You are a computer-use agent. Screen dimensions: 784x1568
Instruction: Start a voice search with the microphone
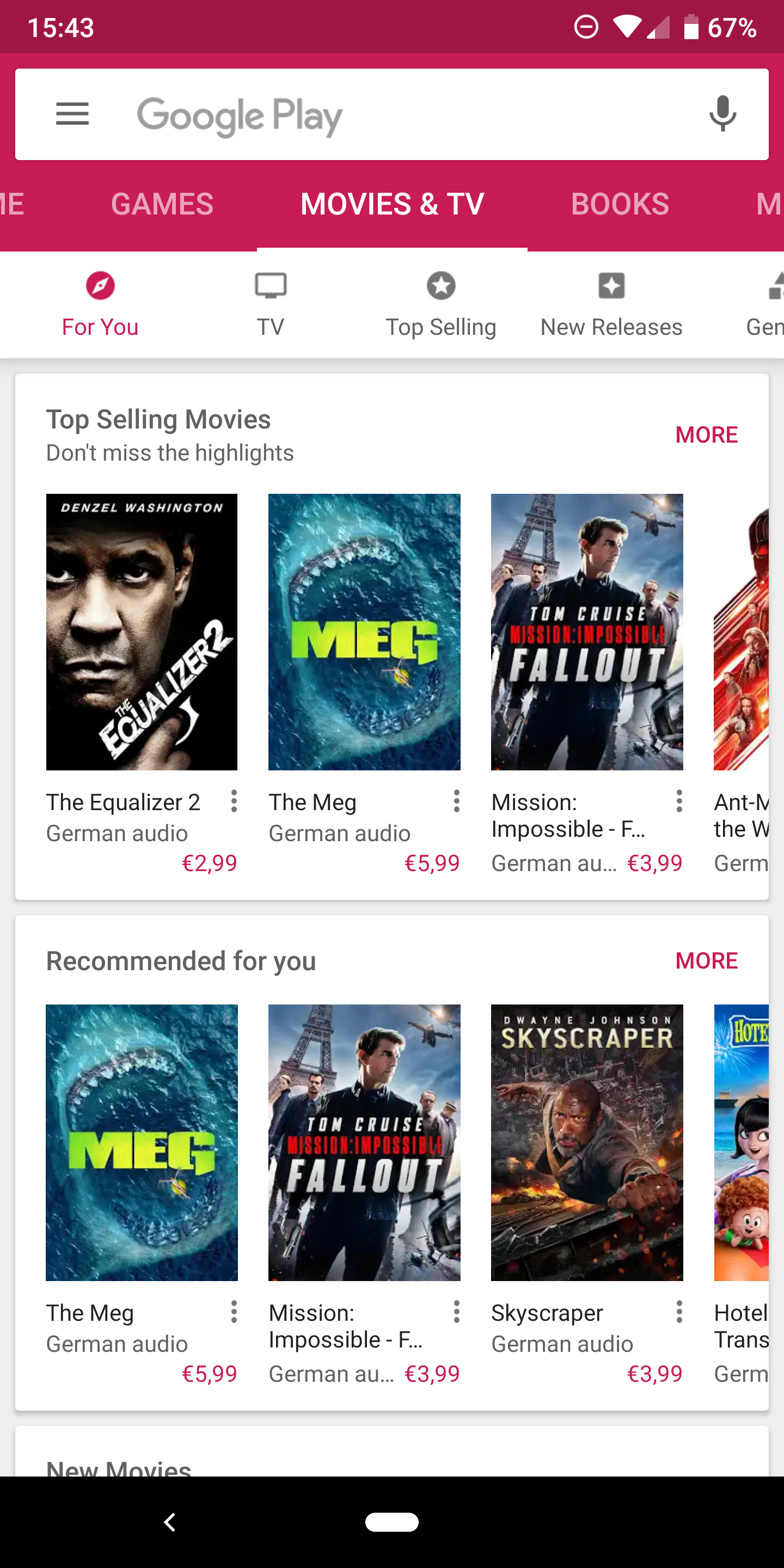click(721, 114)
